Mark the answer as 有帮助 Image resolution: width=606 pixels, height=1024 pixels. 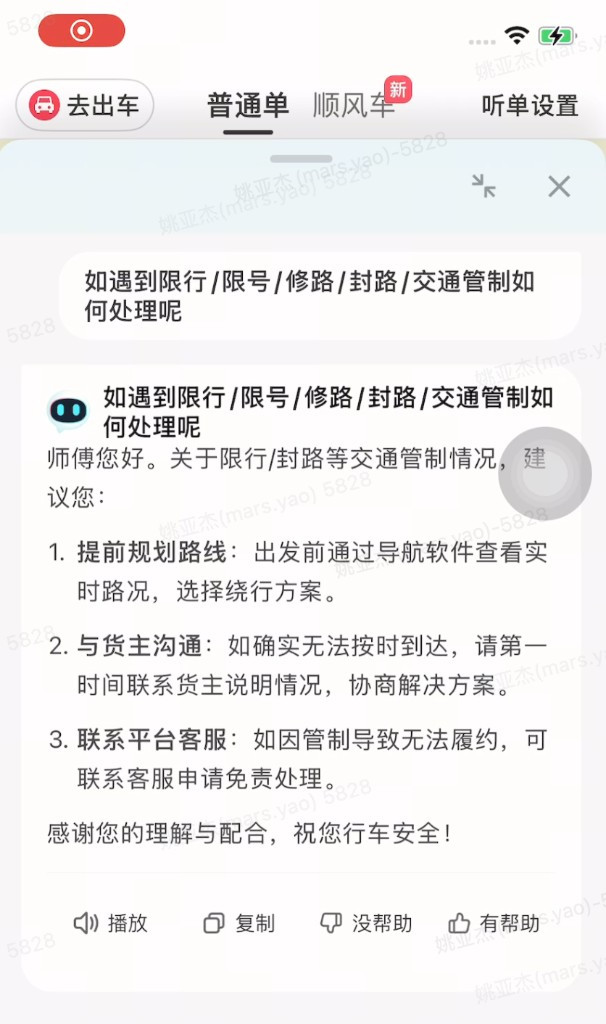click(x=494, y=923)
